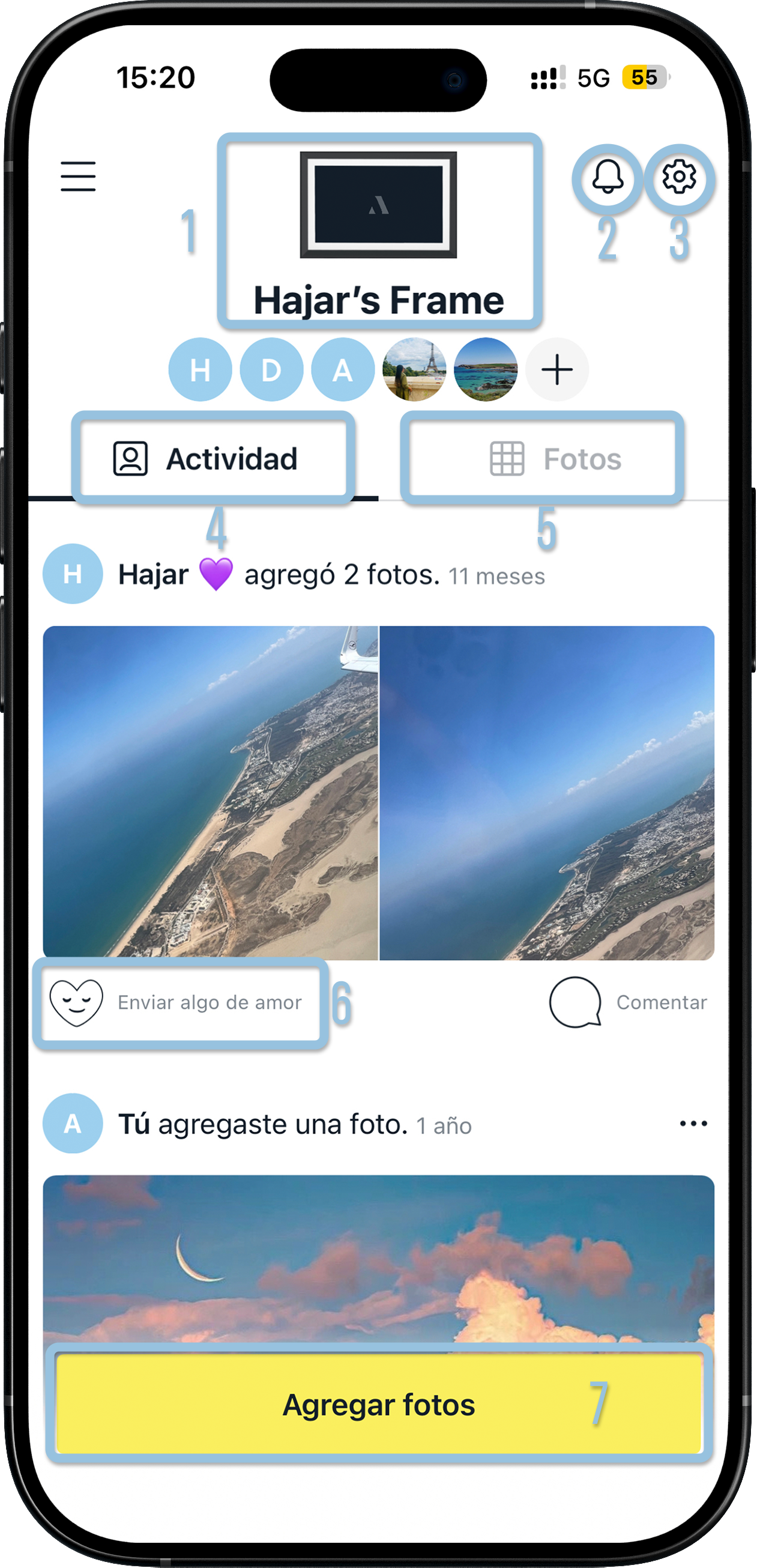The height and width of the screenshot is (1568, 757).
Task: Open options for your added photo post
Action: (693, 1124)
